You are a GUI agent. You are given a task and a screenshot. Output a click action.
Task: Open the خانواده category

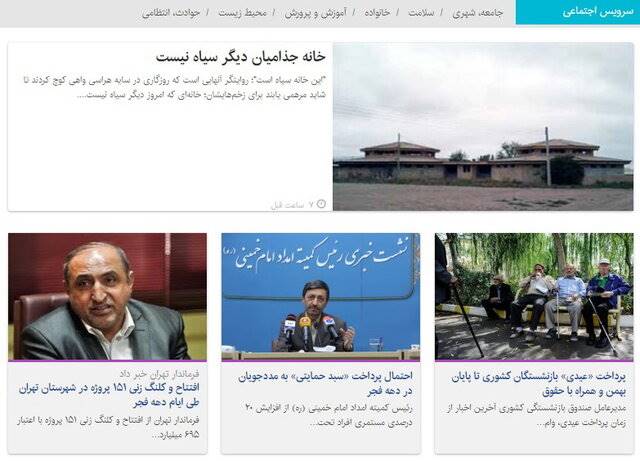click(x=366, y=13)
